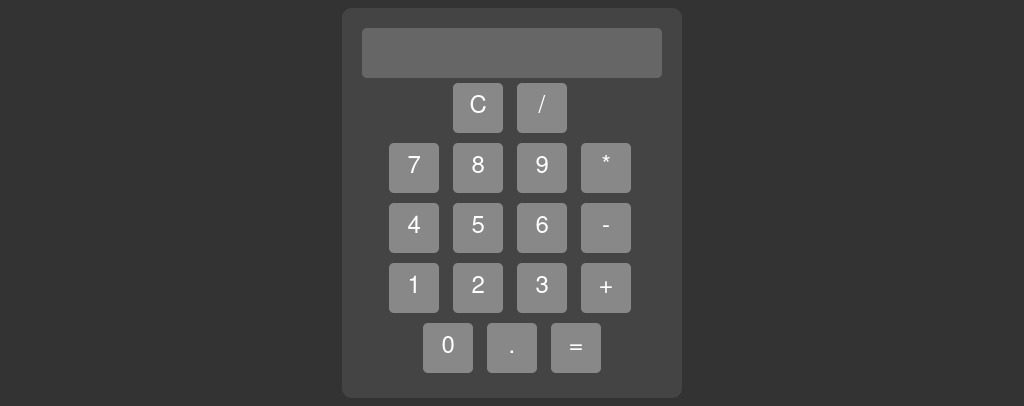Screen dimensions: 1024x406
Task: Enter digit 0
Action: coord(448,348)
